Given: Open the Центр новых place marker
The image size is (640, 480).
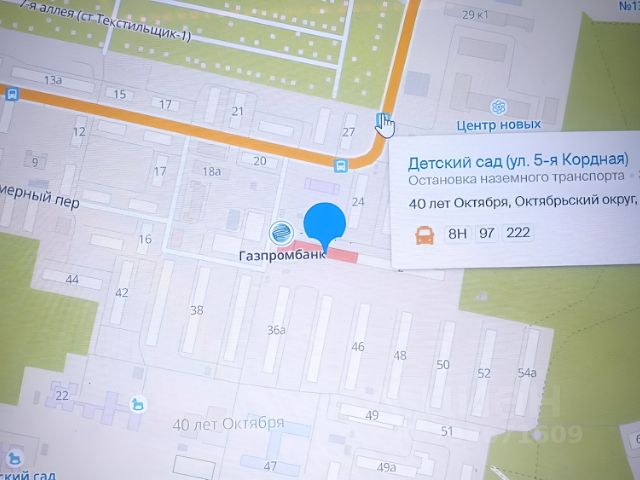Looking at the screenshot, I should pos(498,106).
